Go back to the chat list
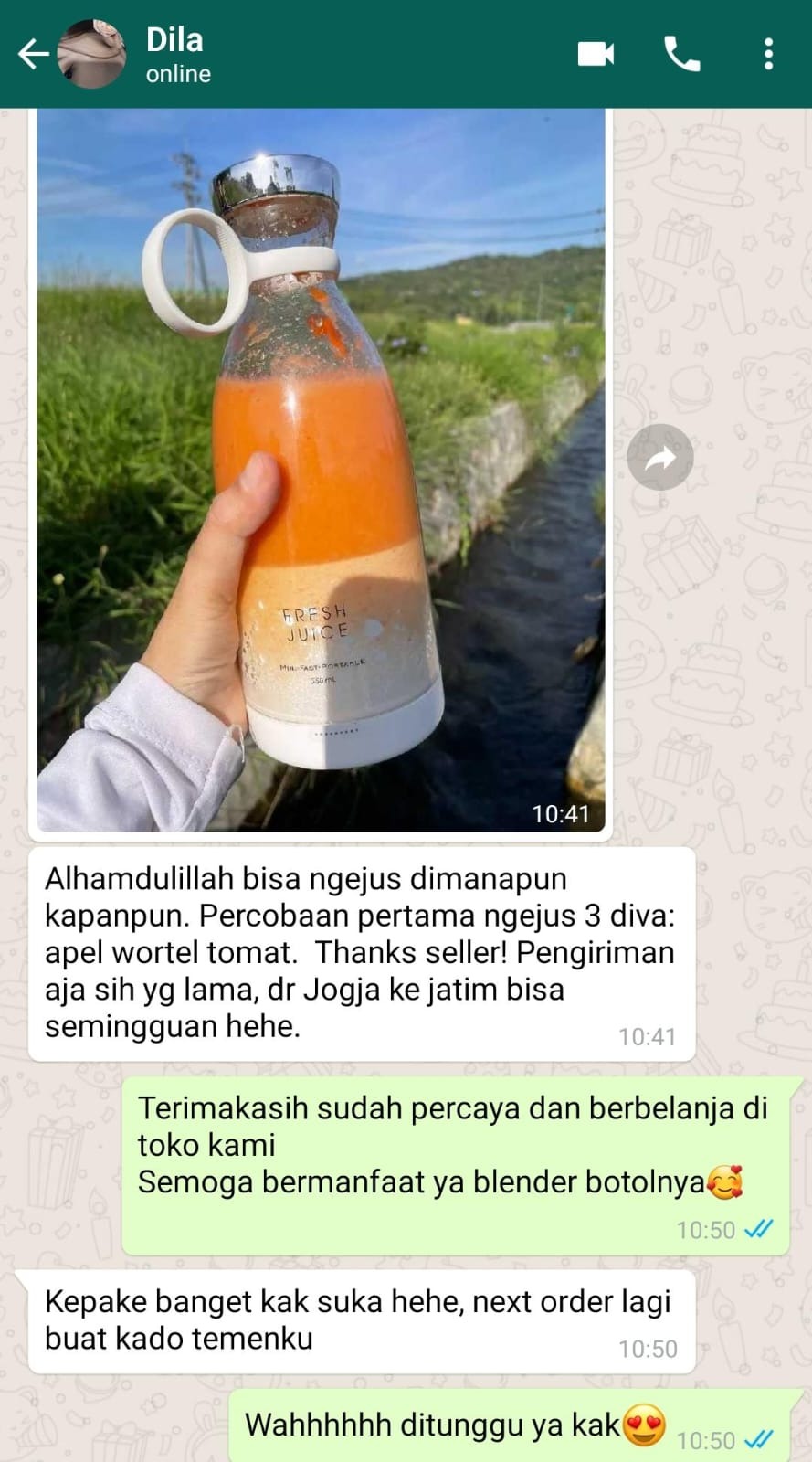Viewport: 812px width, 1462px height. pos(33,55)
